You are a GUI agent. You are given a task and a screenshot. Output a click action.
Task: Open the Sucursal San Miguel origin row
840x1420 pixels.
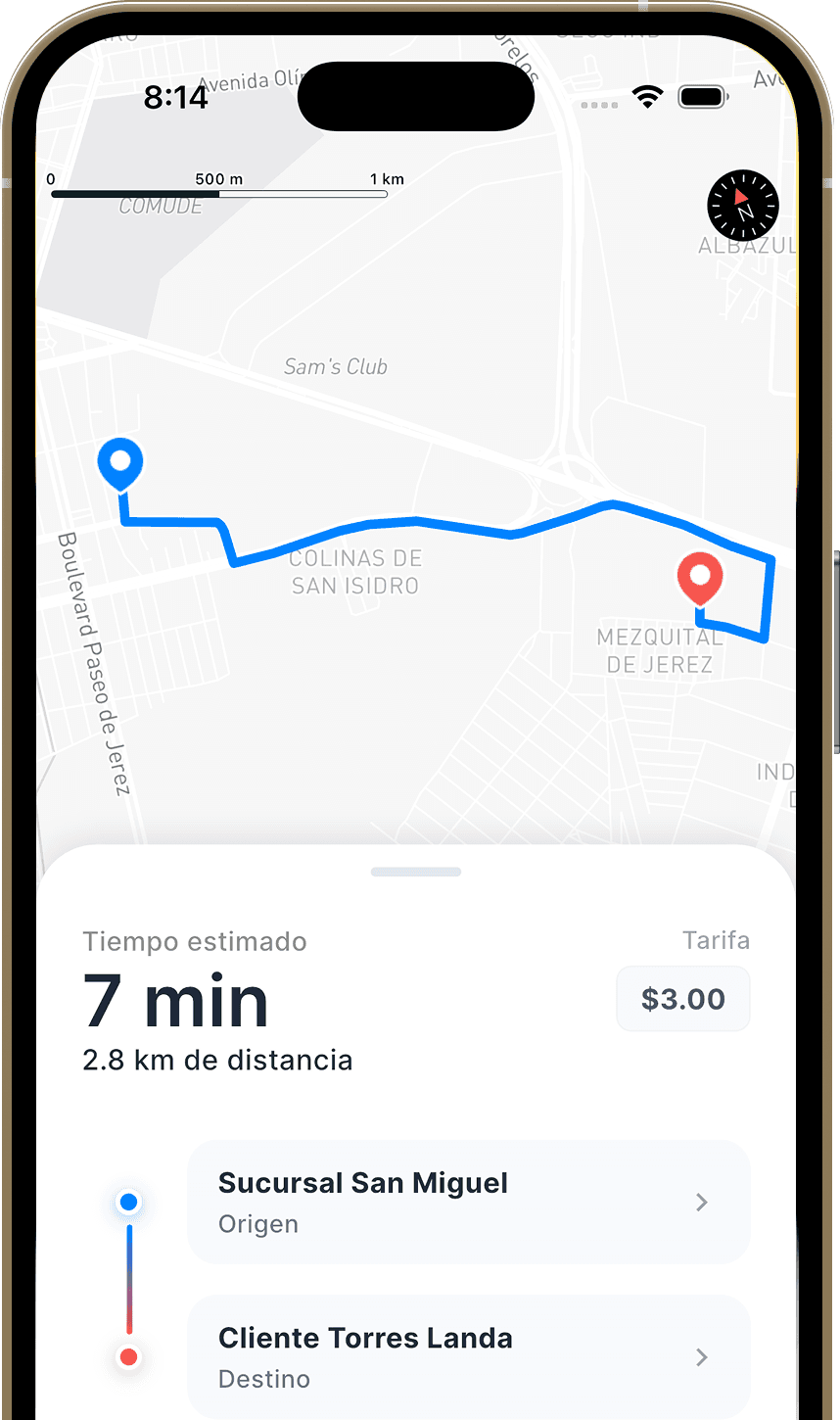click(x=468, y=1202)
